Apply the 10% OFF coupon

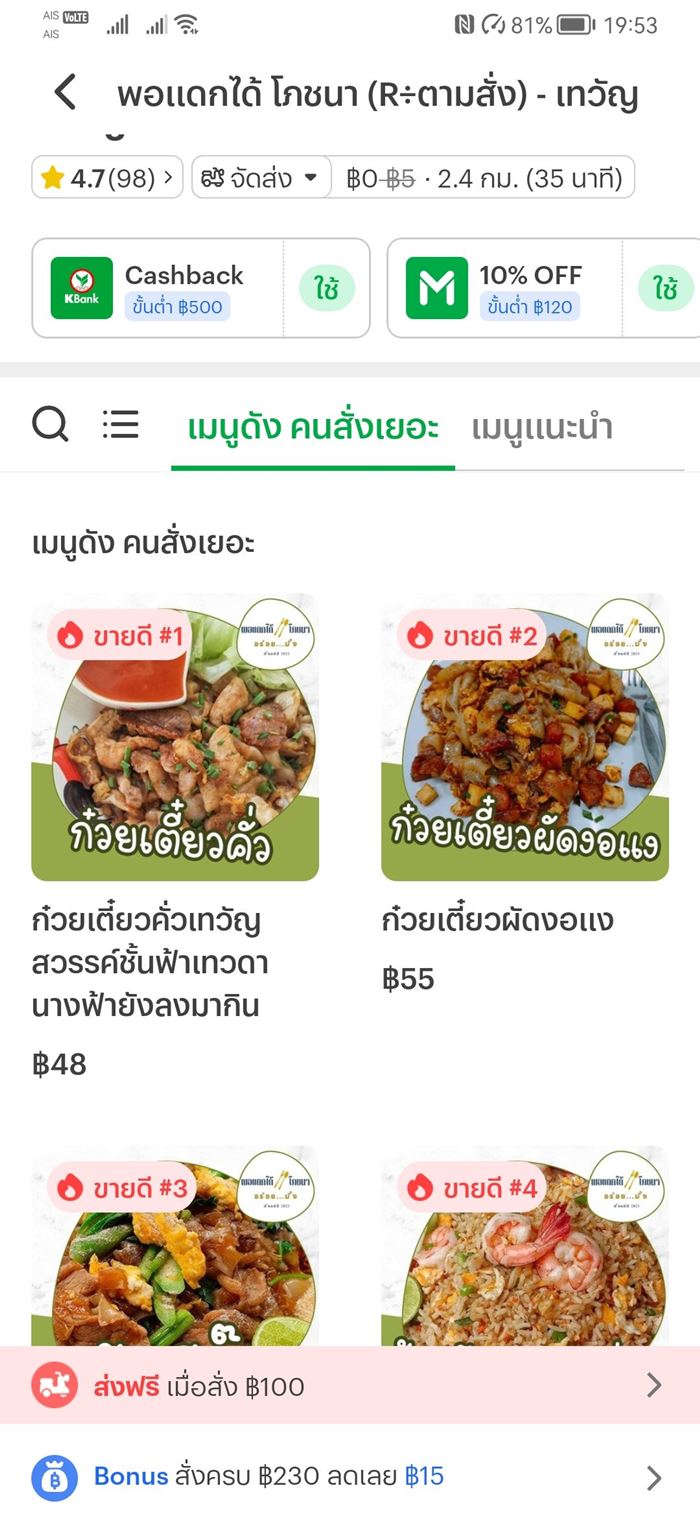[666, 289]
